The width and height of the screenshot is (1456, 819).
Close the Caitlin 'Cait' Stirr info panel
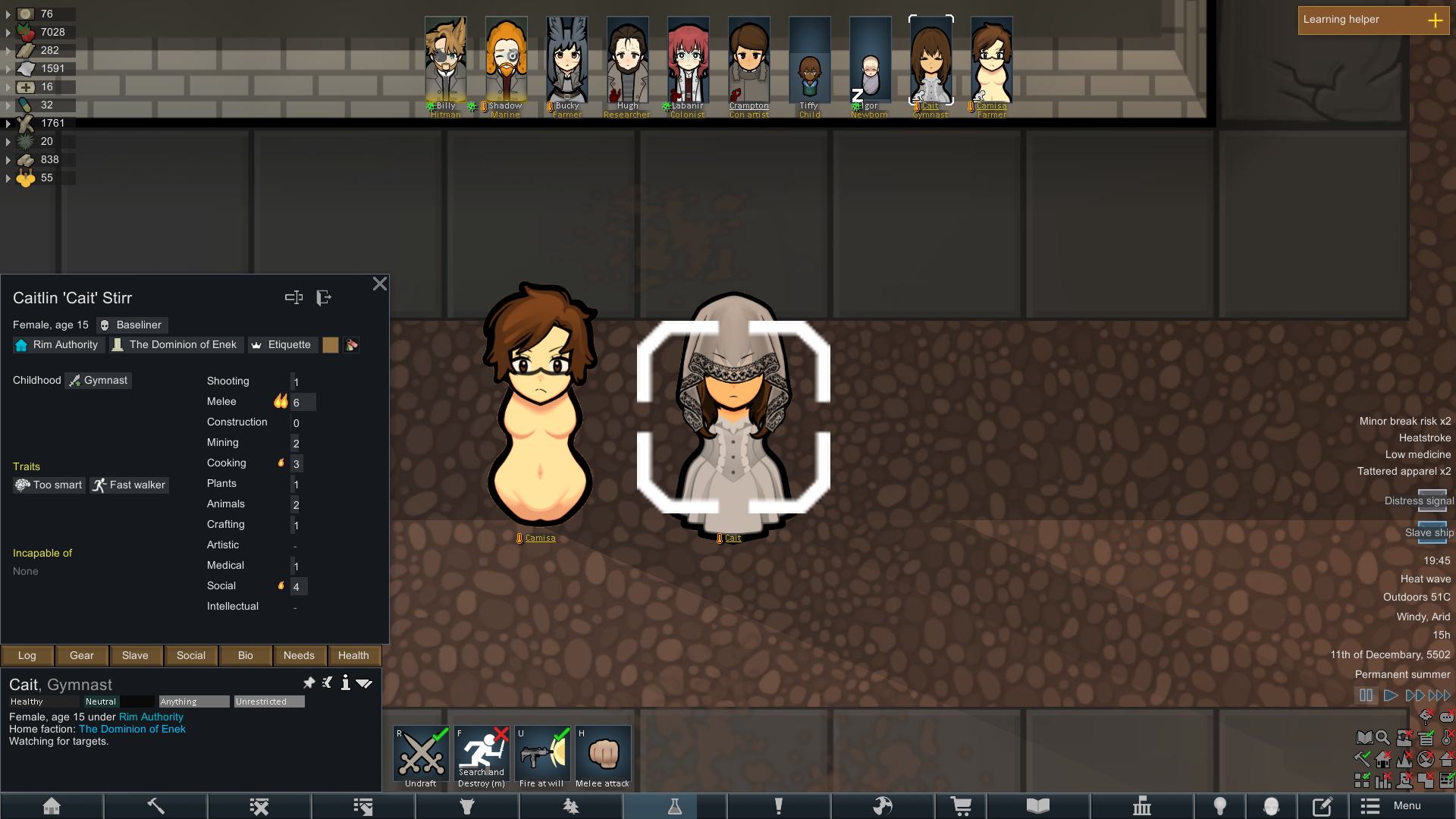coord(380,284)
